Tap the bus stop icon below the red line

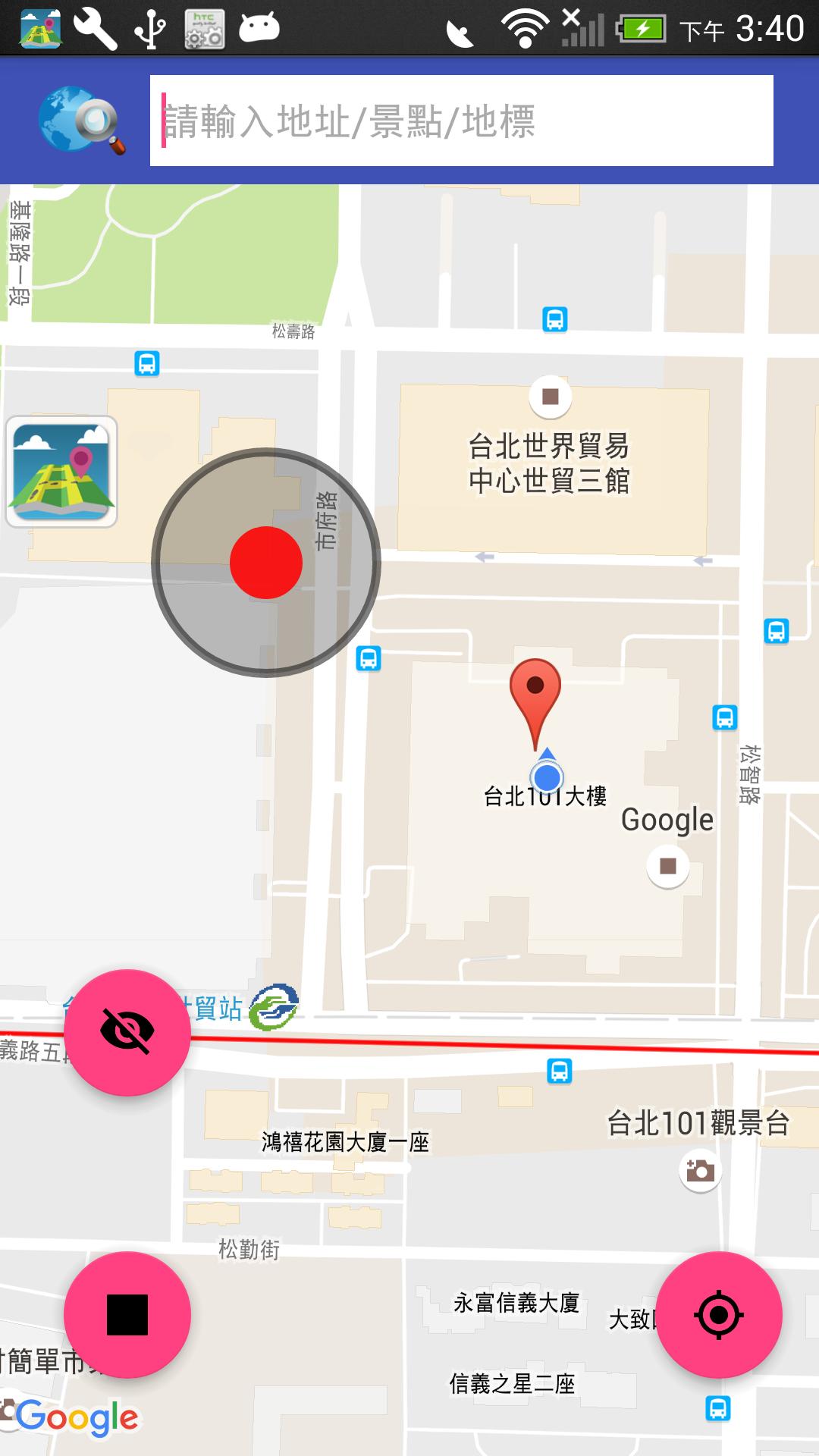point(558,1072)
